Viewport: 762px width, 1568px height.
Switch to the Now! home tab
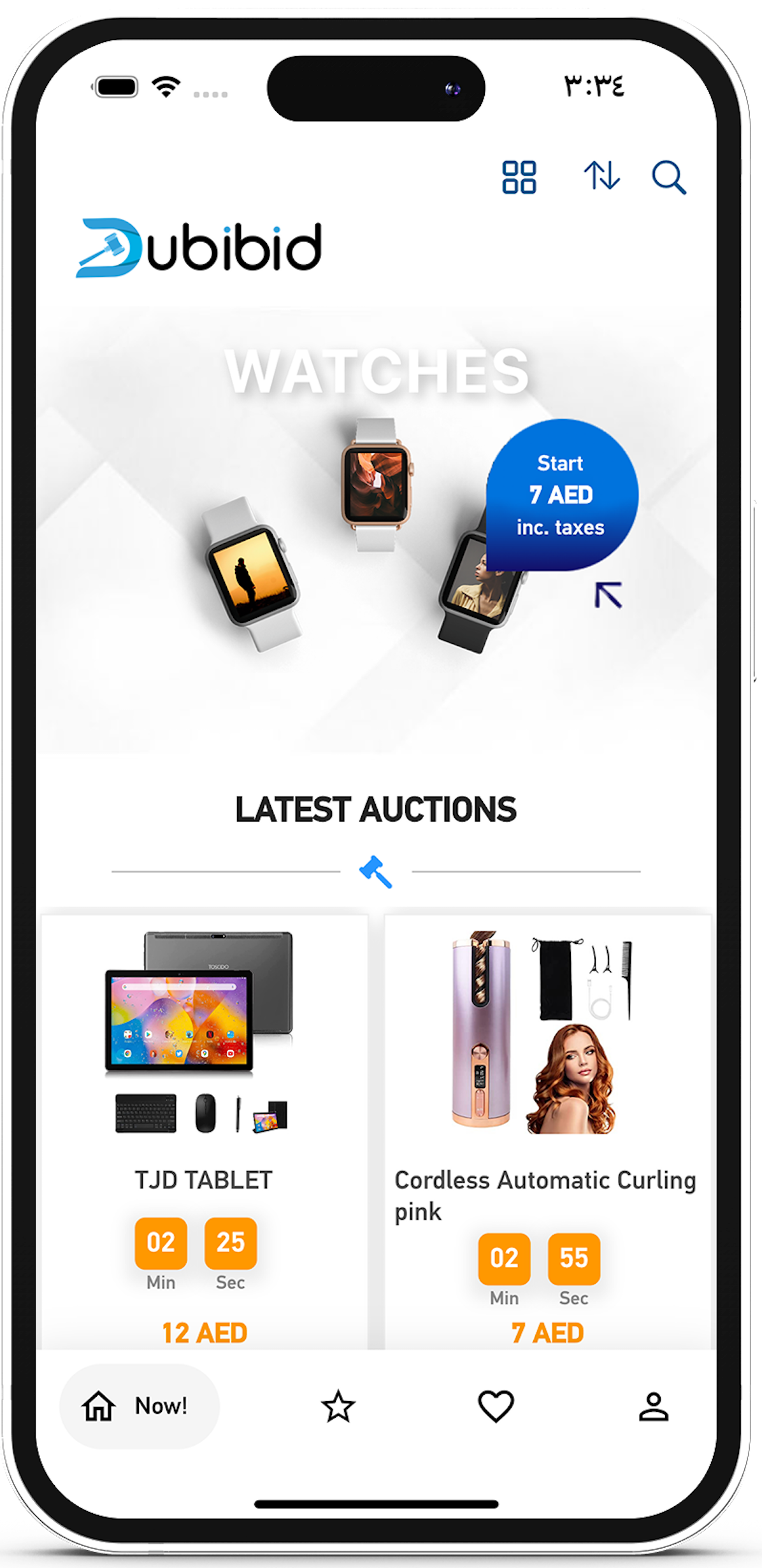point(139,1406)
